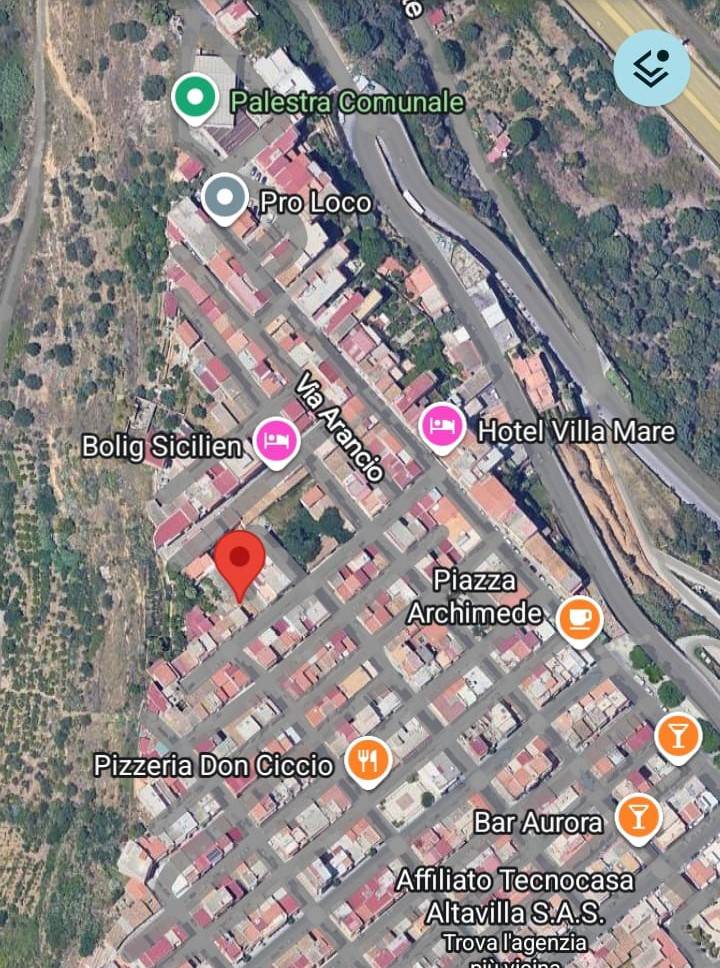Tap the coffee cup marker beside Piazza Archimede
The image size is (720, 968).
pyautogui.click(x=578, y=619)
